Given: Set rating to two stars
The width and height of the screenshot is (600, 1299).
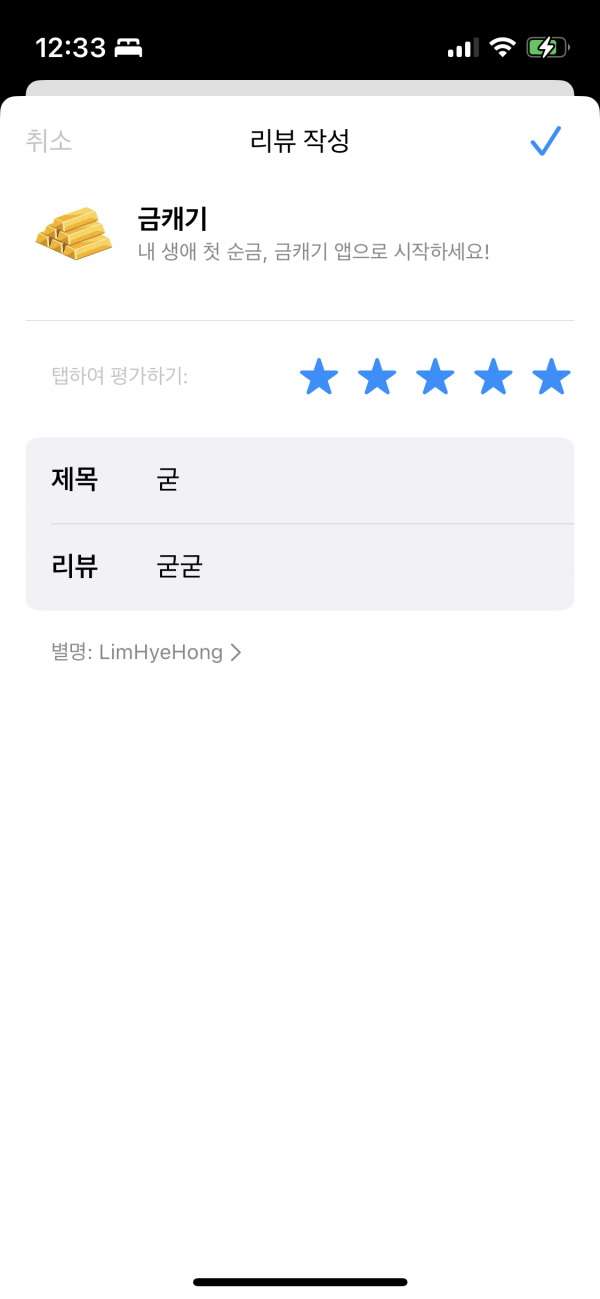Looking at the screenshot, I should (377, 378).
